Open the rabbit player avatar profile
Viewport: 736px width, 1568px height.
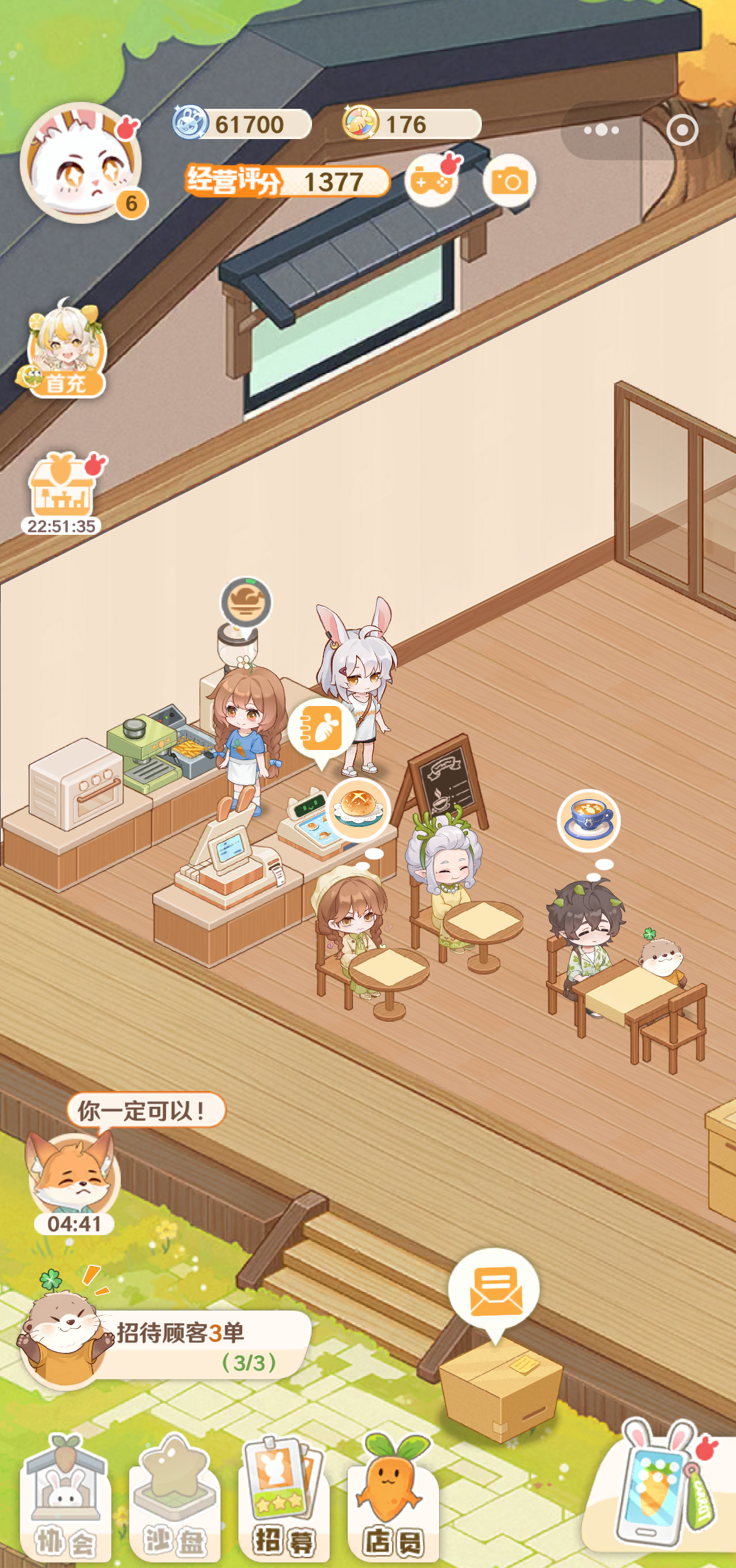[x=80, y=162]
